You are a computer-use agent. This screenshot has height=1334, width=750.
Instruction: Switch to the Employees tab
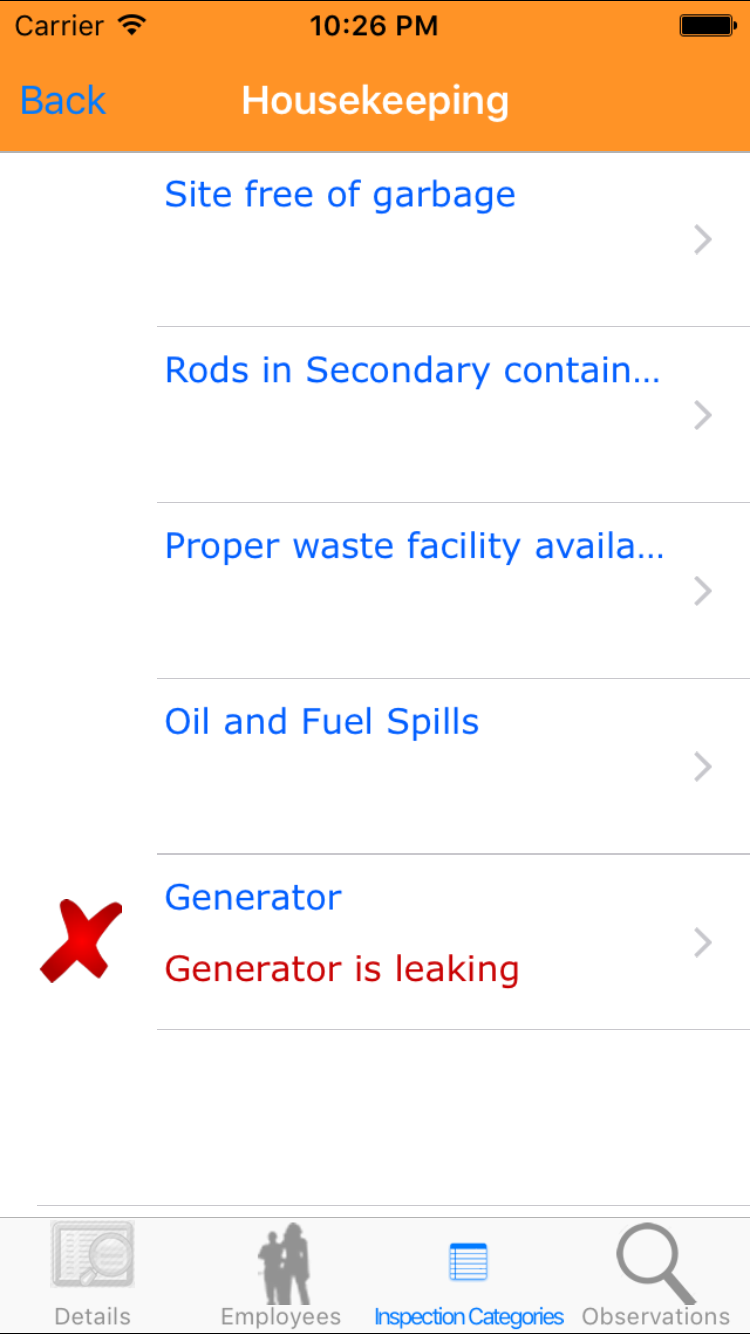pyautogui.click(x=281, y=1274)
